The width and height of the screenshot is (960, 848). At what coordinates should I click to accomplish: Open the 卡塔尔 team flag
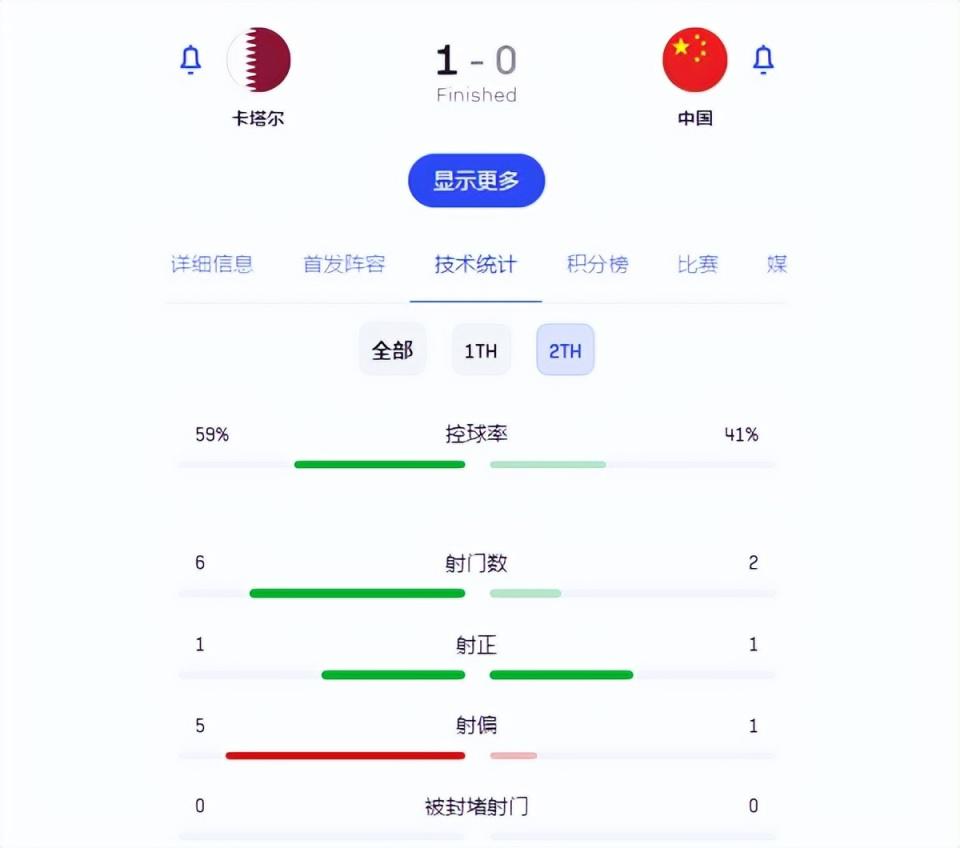click(x=259, y=60)
